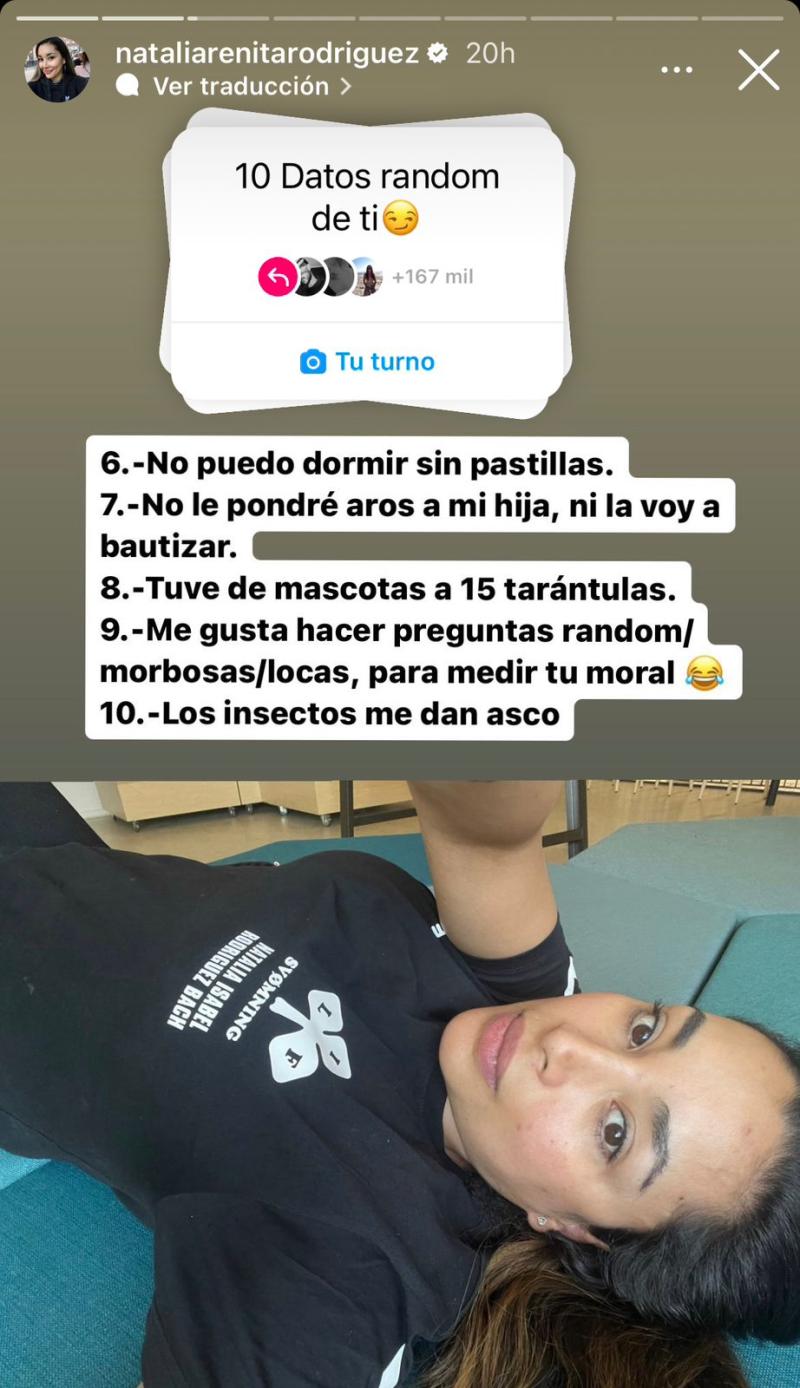The image size is (800, 1388).
Task: Click Ver traducción link
Action: [x=240, y=86]
